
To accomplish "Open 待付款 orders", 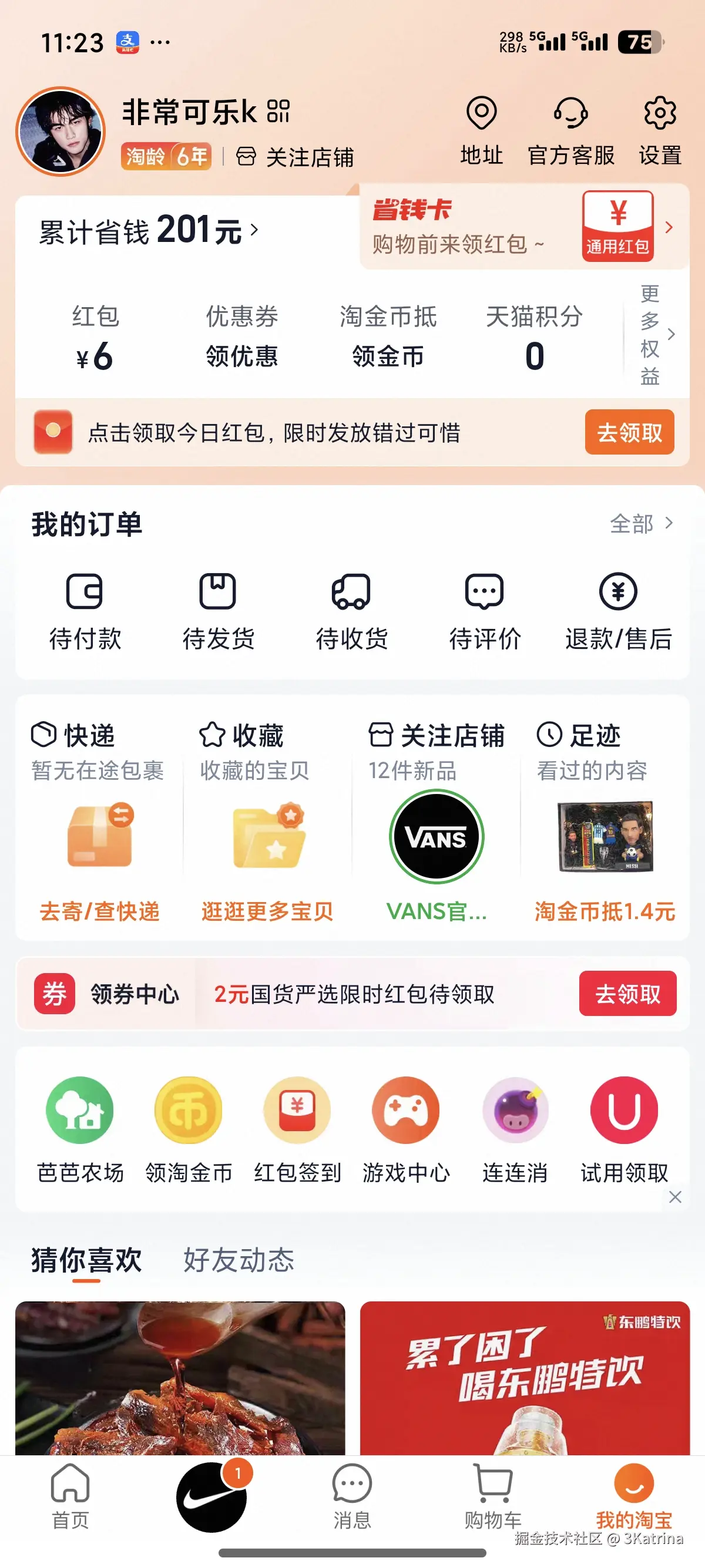I will (x=85, y=612).
